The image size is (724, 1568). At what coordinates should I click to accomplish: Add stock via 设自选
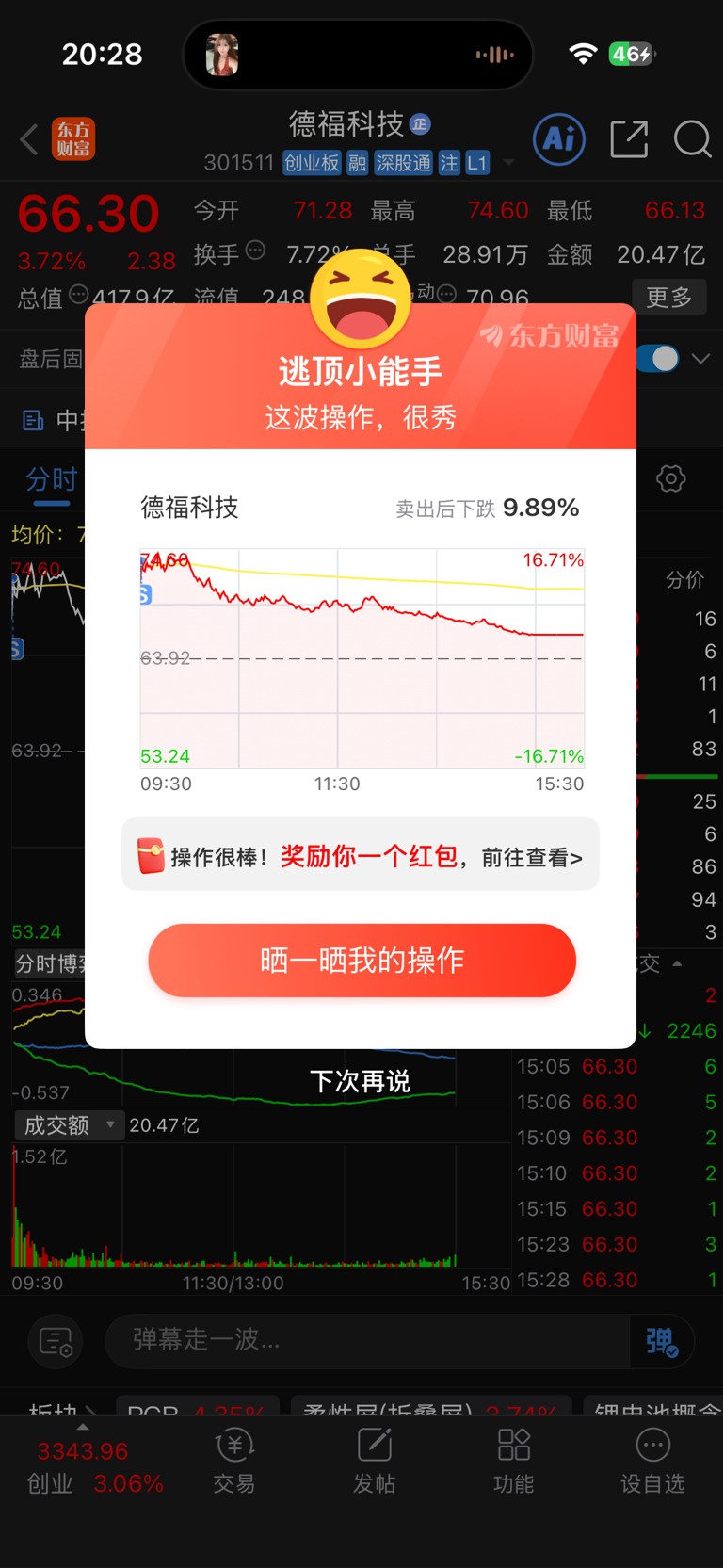(x=652, y=1462)
